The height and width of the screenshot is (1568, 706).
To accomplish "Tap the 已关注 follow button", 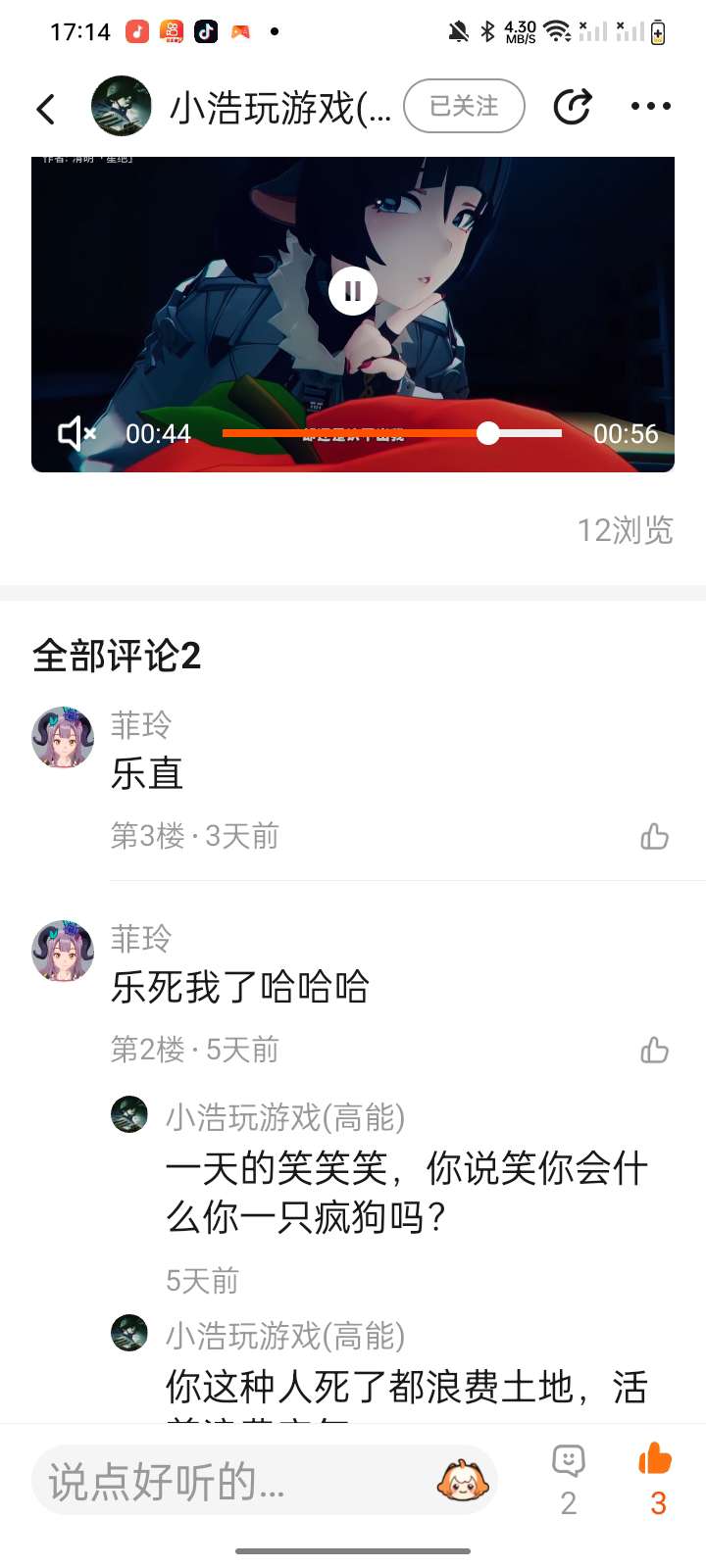I will [464, 106].
